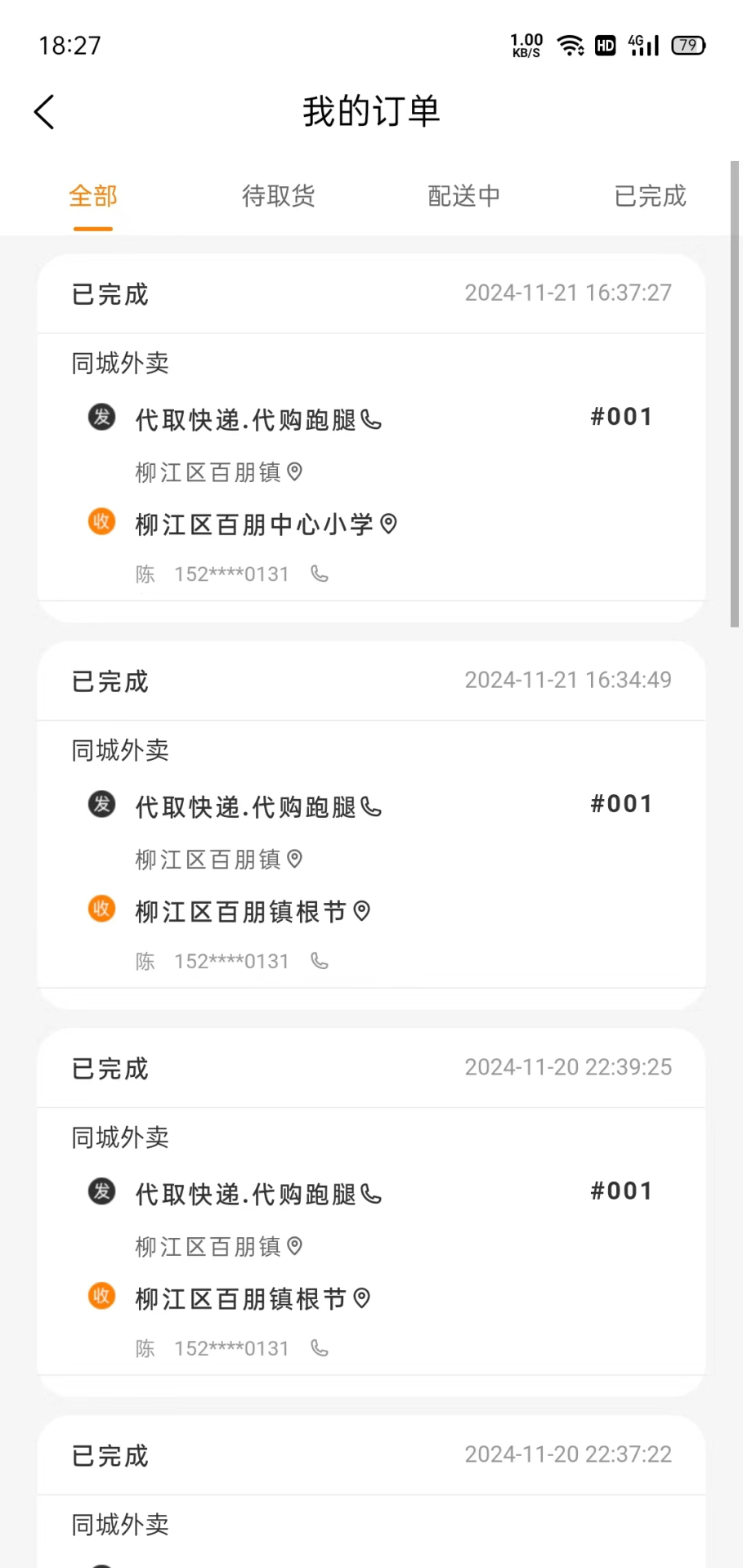Switch to the 待取货 tab
This screenshot has width=743, height=1568.
click(x=278, y=196)
